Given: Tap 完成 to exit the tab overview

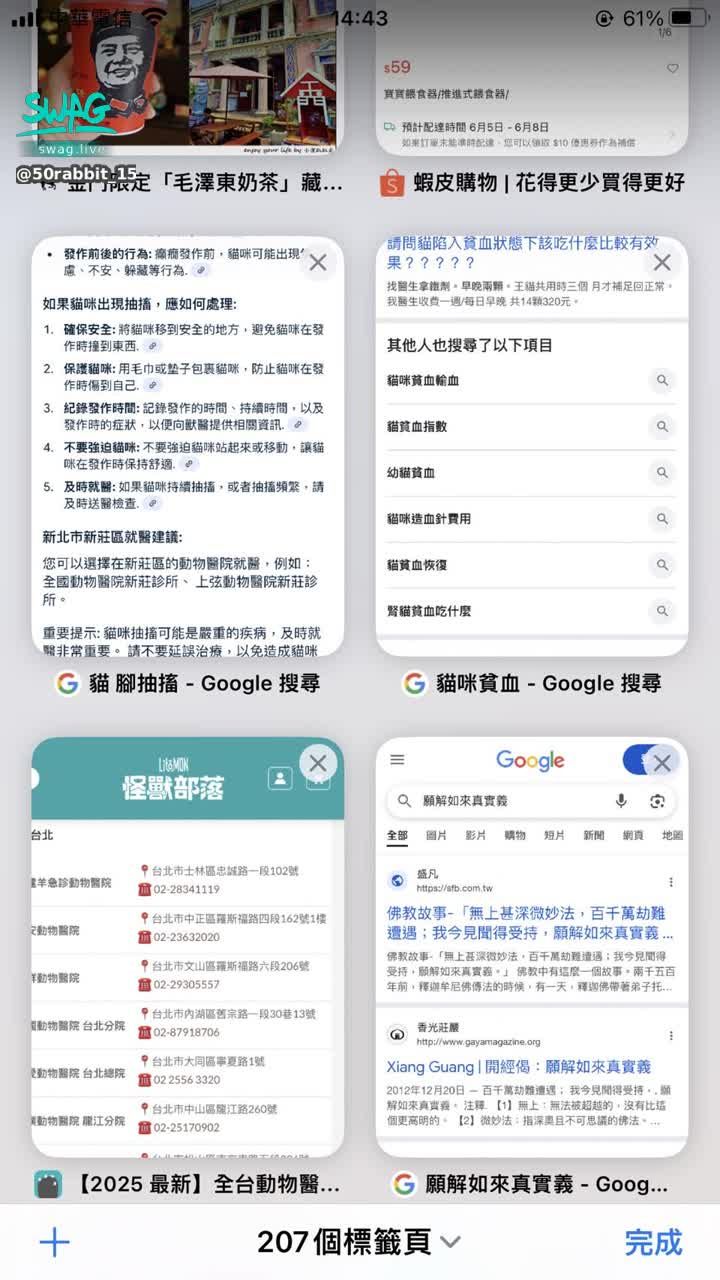Looking at the screenshot, I should (x=653, y=1242).
